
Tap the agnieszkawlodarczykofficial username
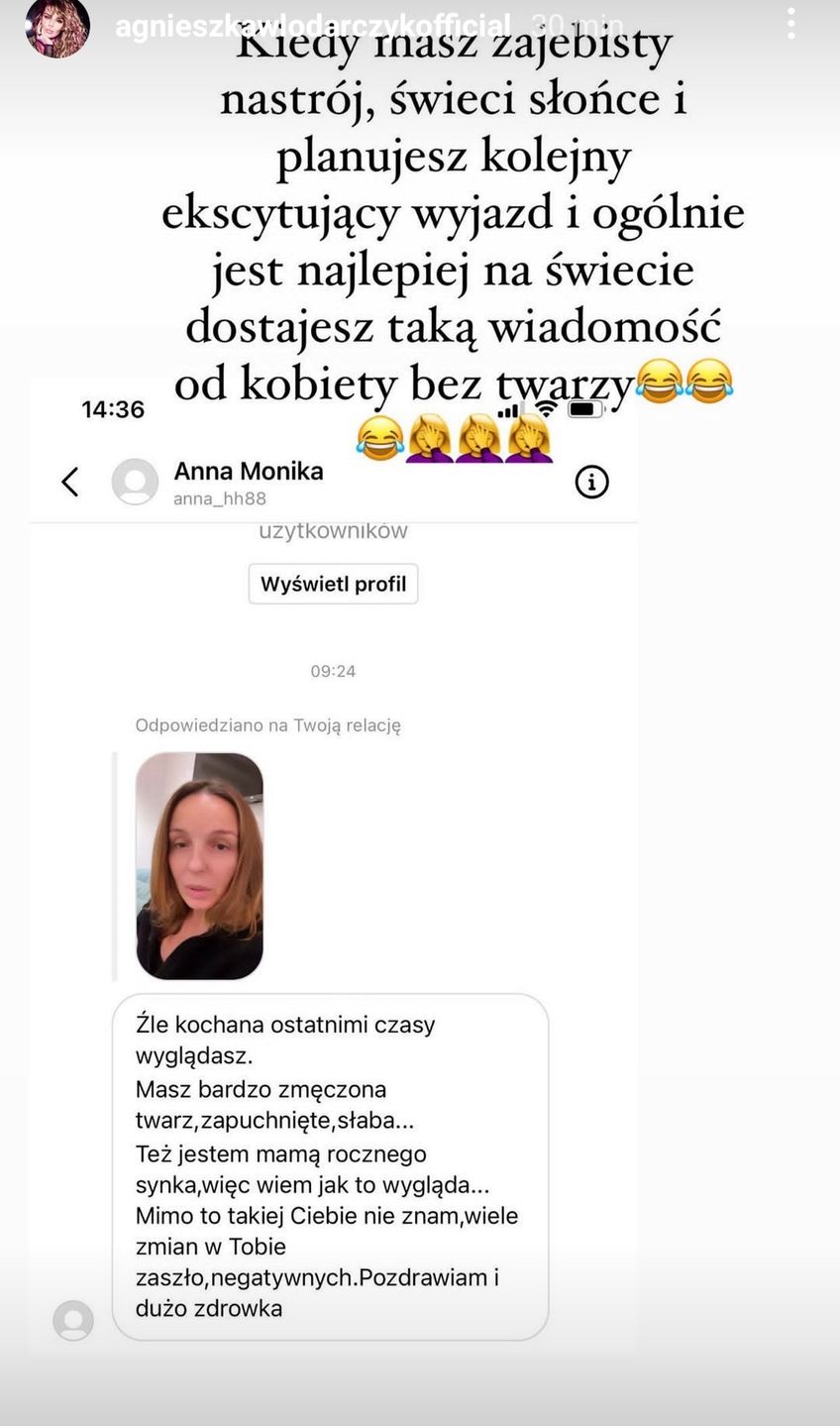pyautogui.click(x=313, y=26)
